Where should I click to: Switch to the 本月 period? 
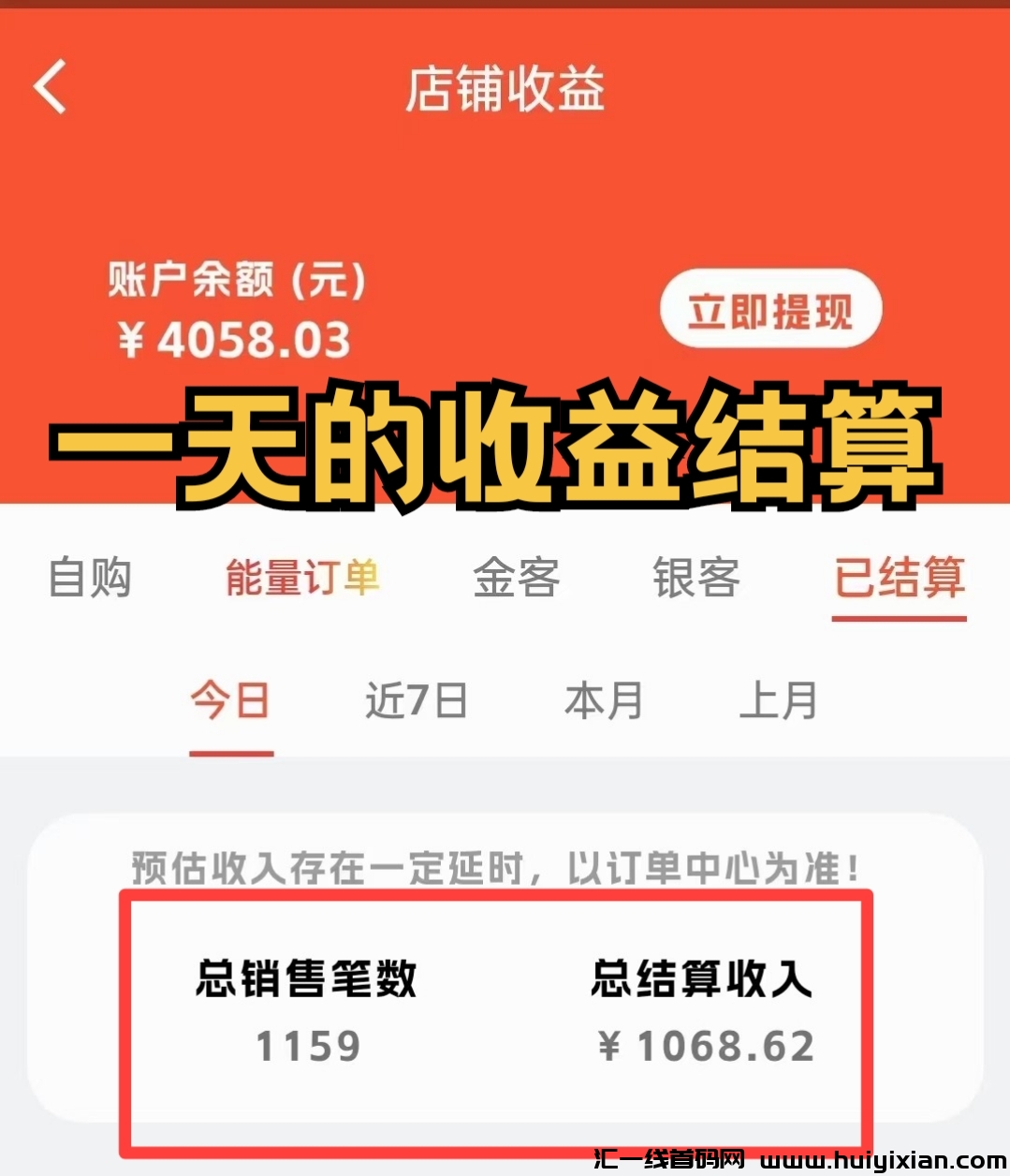(x=604, y=701)
